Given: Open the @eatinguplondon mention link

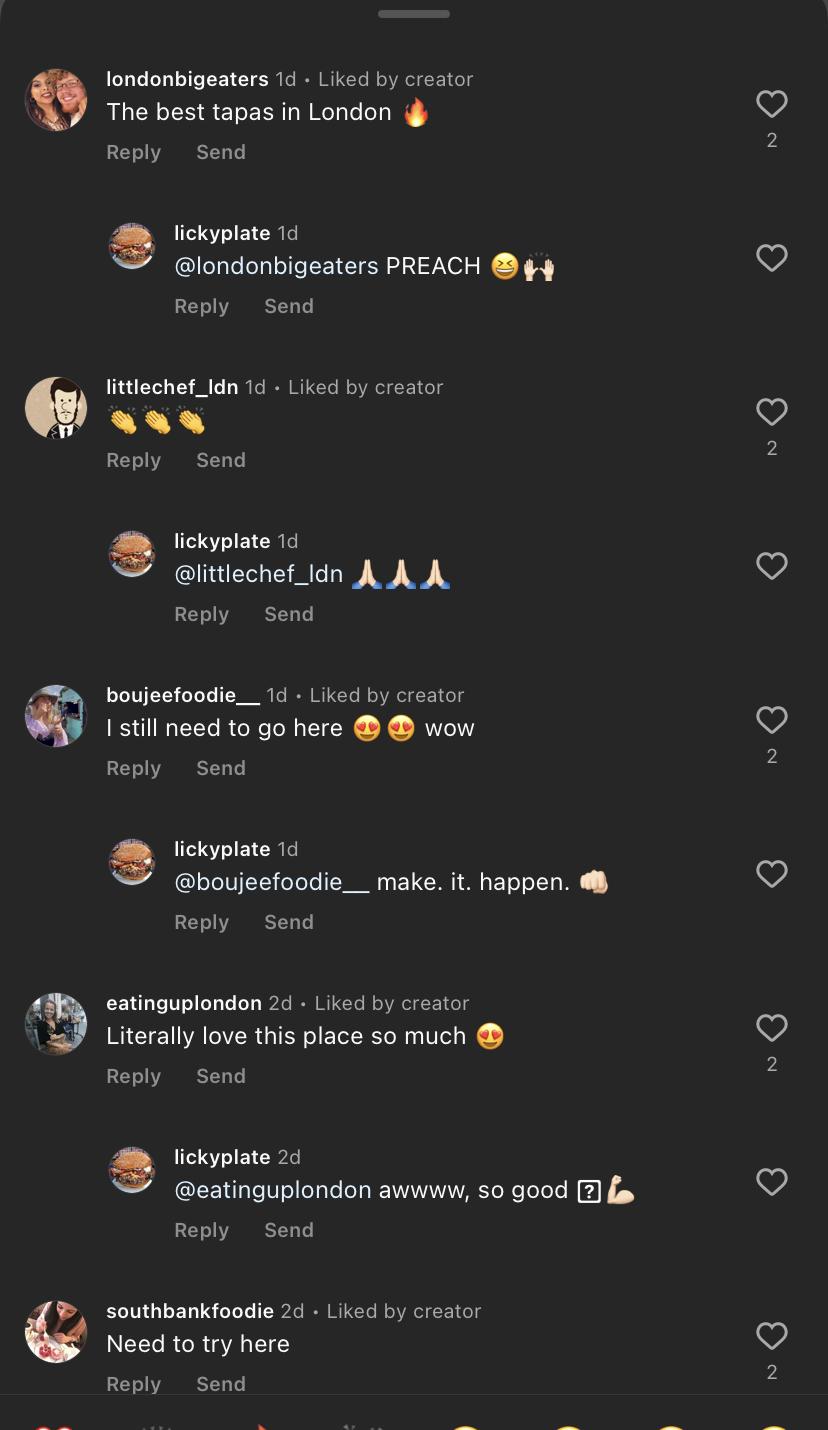Looking at the screenshot, I should [273, 1190].
